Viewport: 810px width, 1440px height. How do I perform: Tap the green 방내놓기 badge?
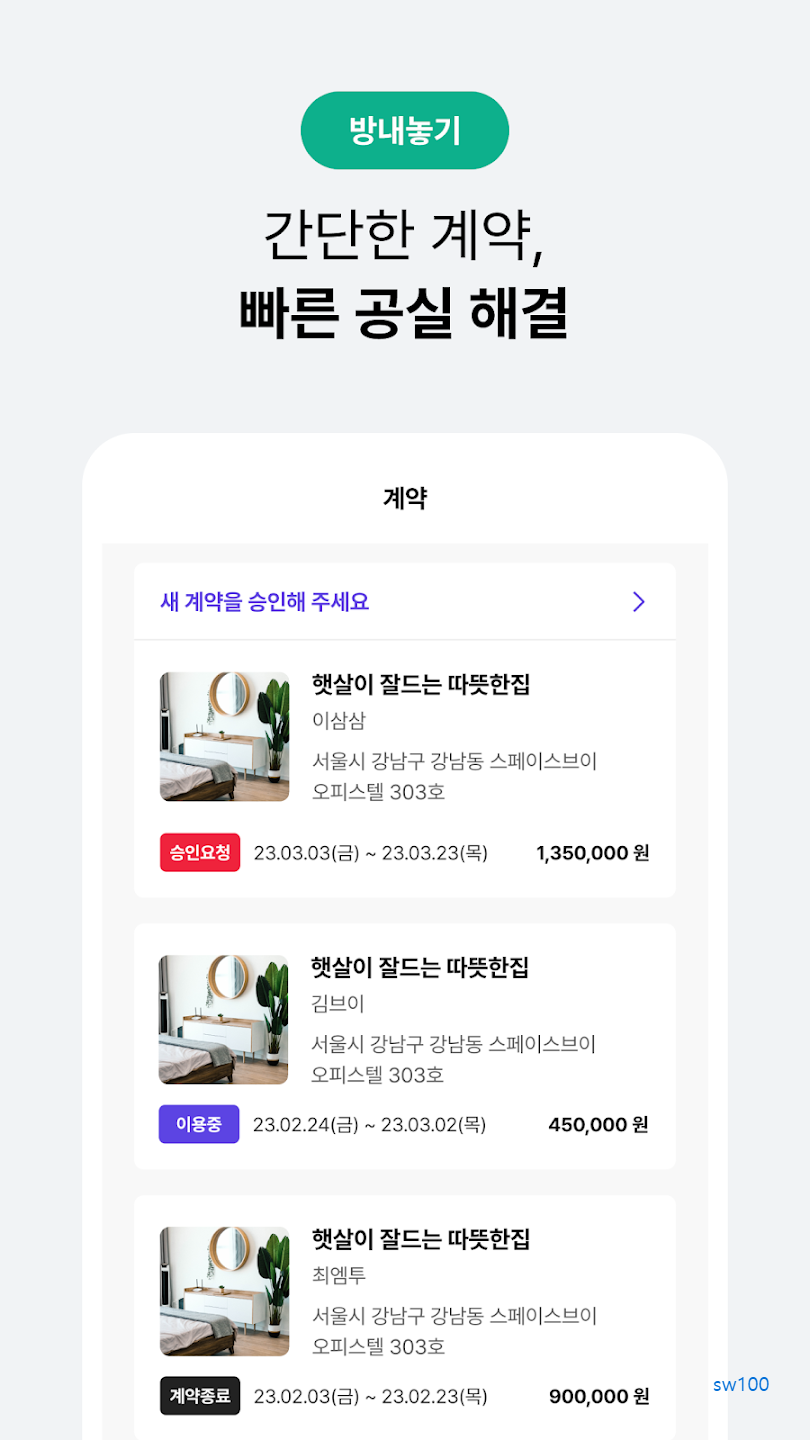(x=404, y=129)
